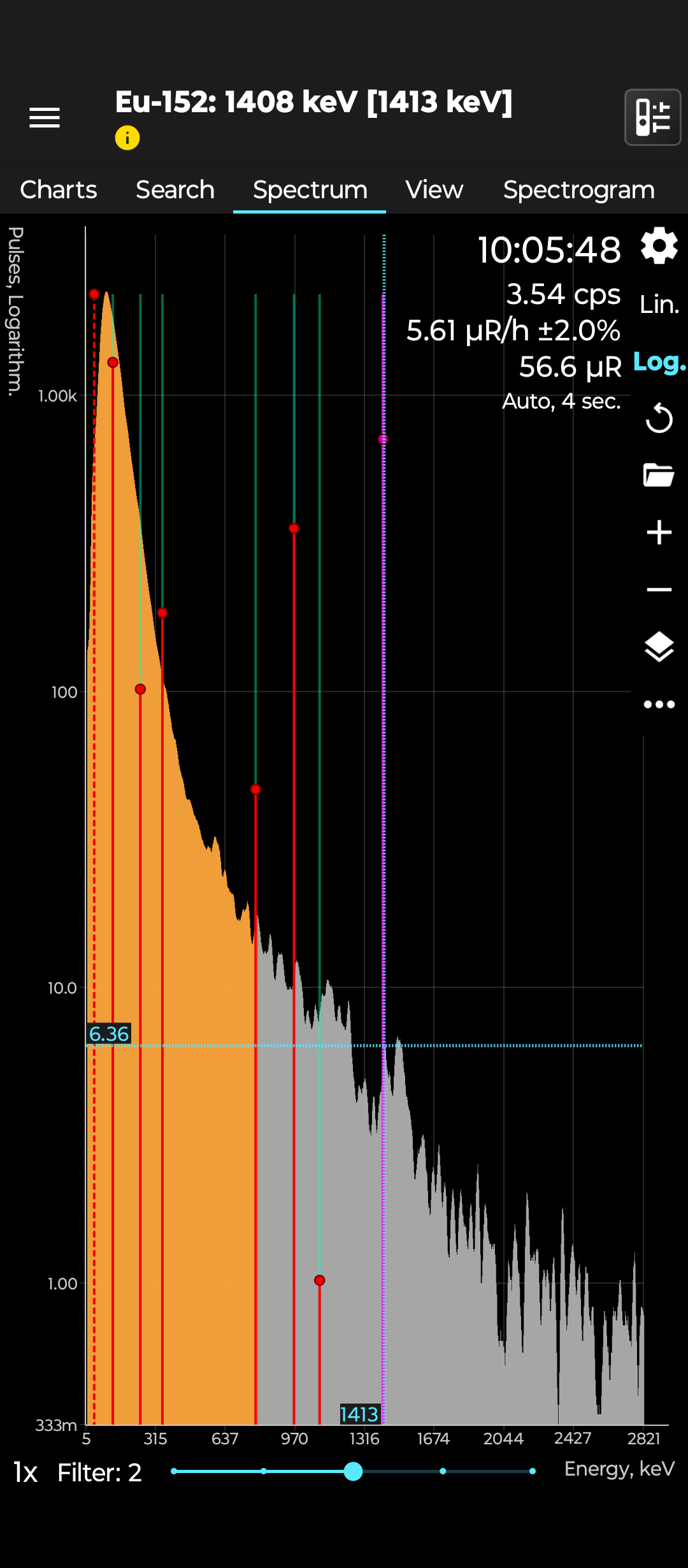688x1568 pixels.
Task: Open spectrum settings gear
Action: click(659, 246)
